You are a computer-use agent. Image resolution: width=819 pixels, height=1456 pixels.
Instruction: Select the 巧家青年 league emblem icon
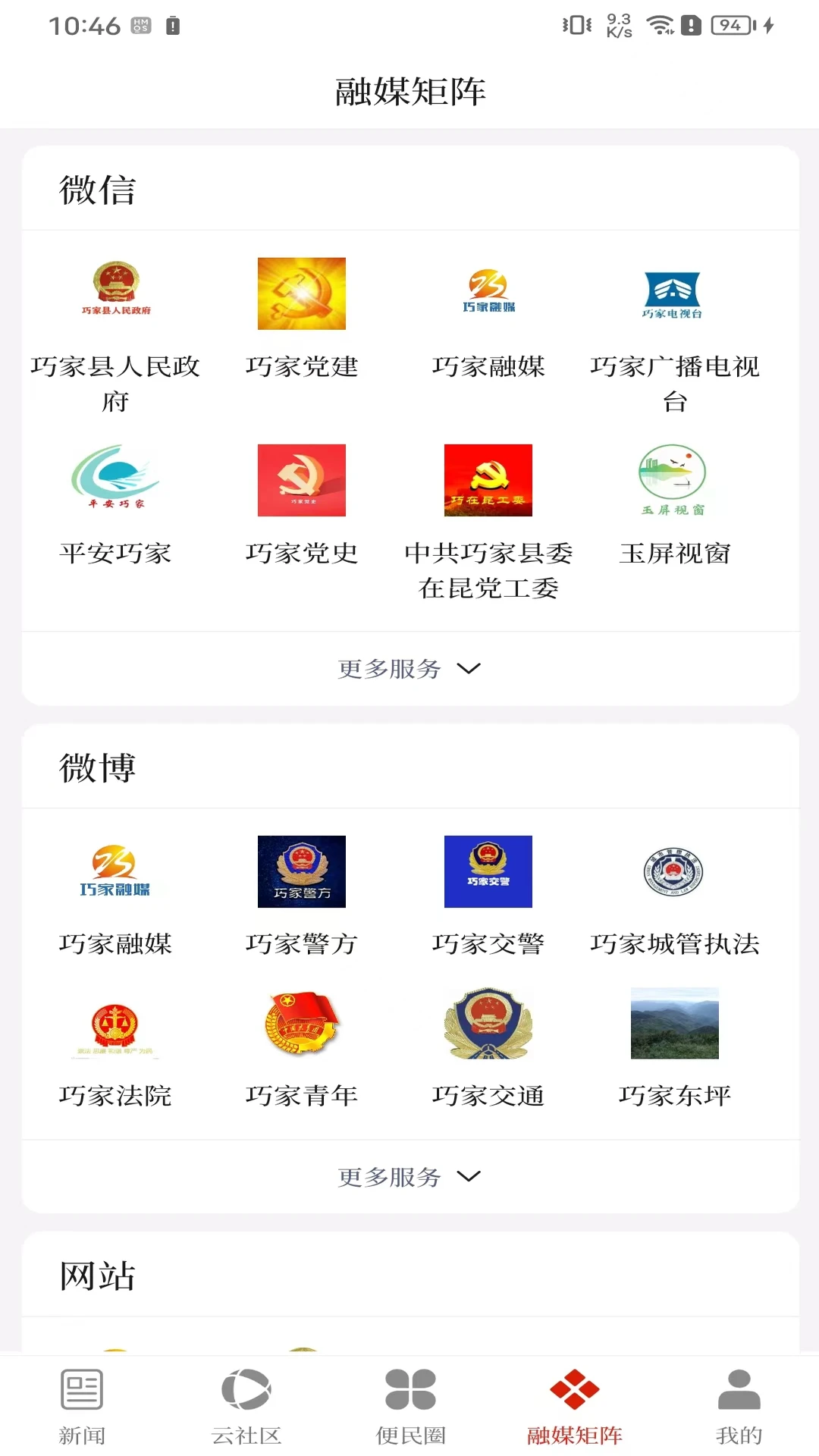pyautogui.click(x=301, y=1025)
